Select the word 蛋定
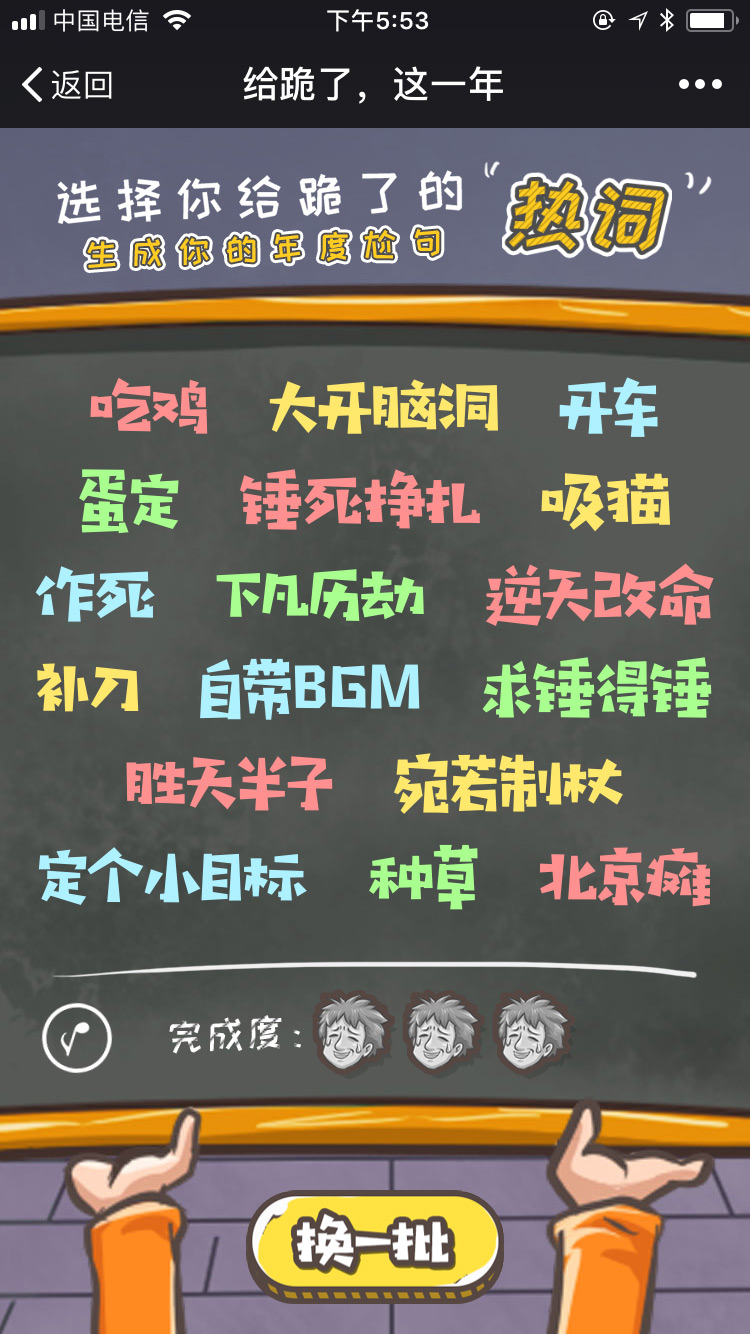This screenshot has width=750, height=1334. point(129,499)
